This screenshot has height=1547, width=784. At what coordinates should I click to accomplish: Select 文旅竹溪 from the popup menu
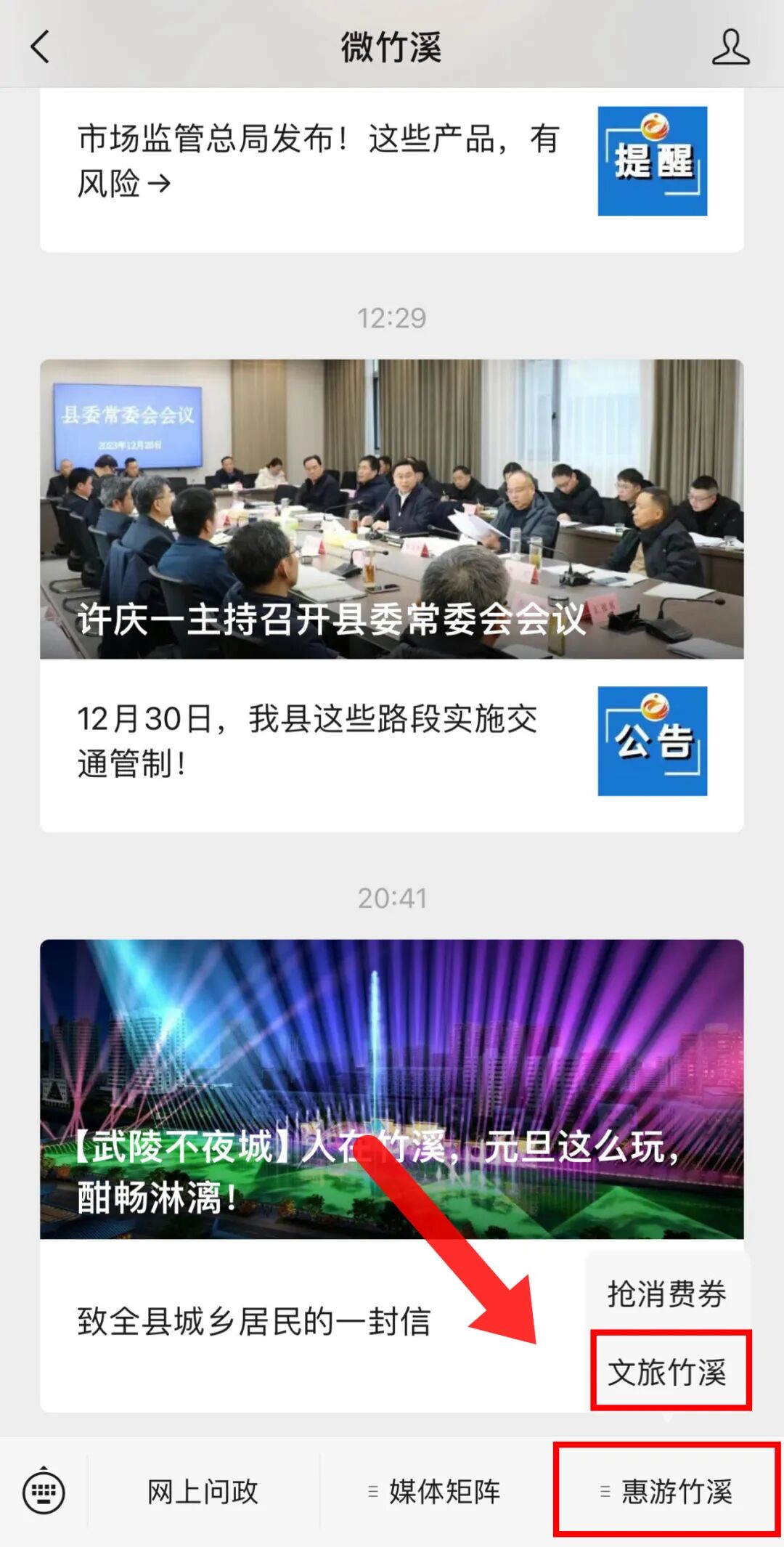pyautogui.click(x=668, y=1373)
